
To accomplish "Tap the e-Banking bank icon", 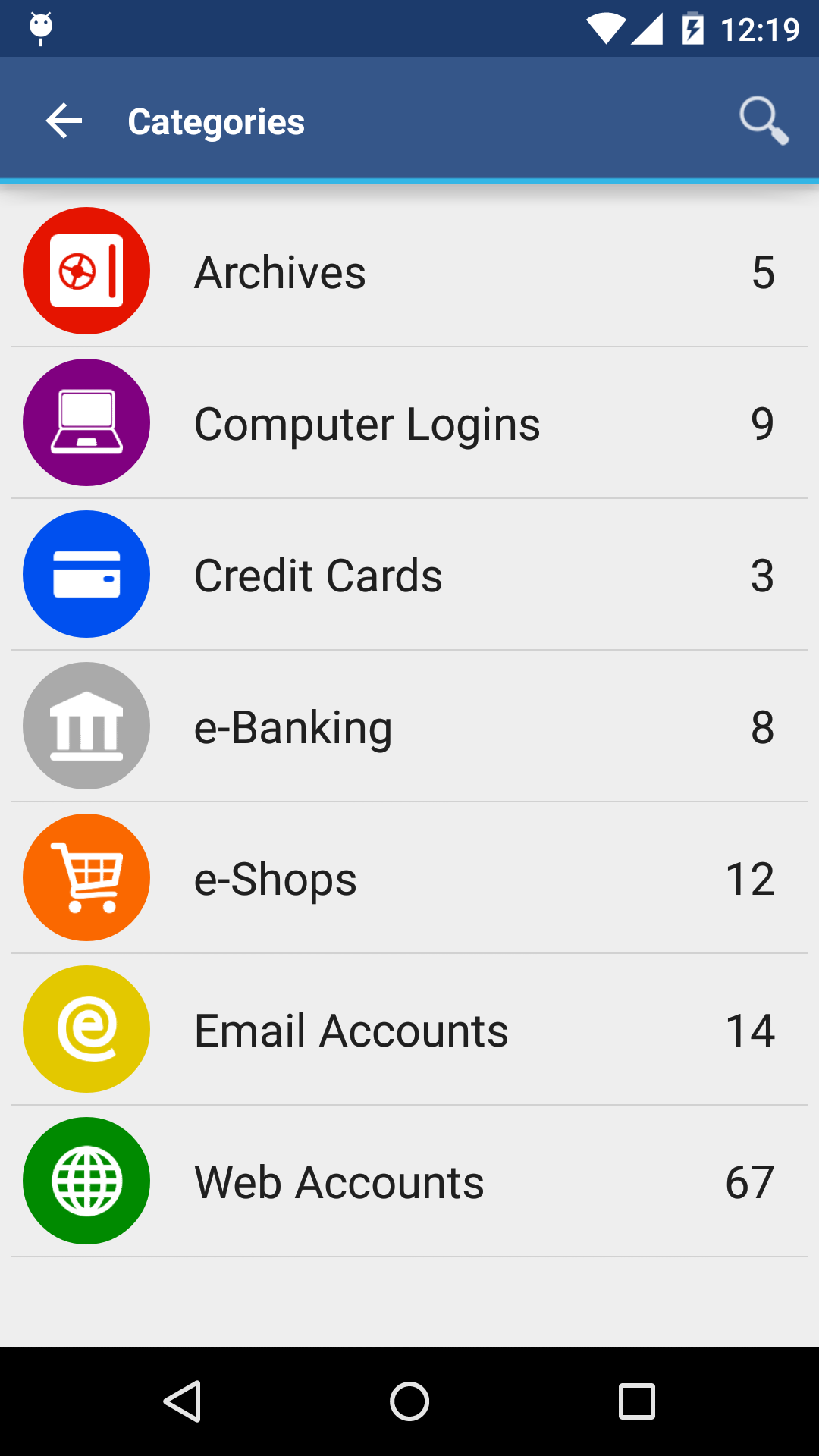I will pos(86,726).
